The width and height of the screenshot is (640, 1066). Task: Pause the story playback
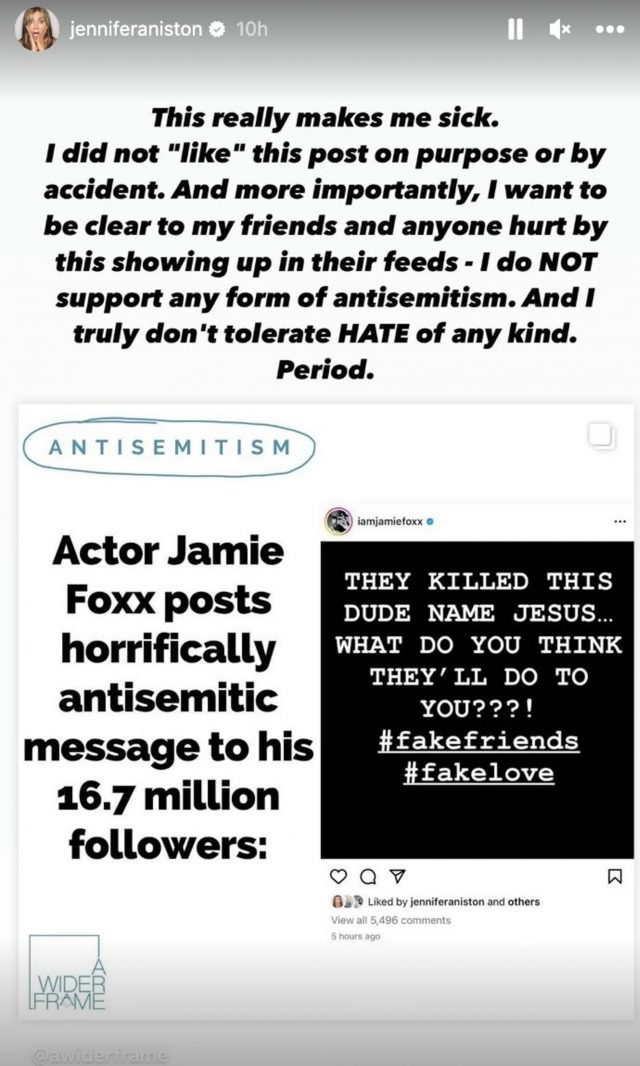tap(515, 30)
